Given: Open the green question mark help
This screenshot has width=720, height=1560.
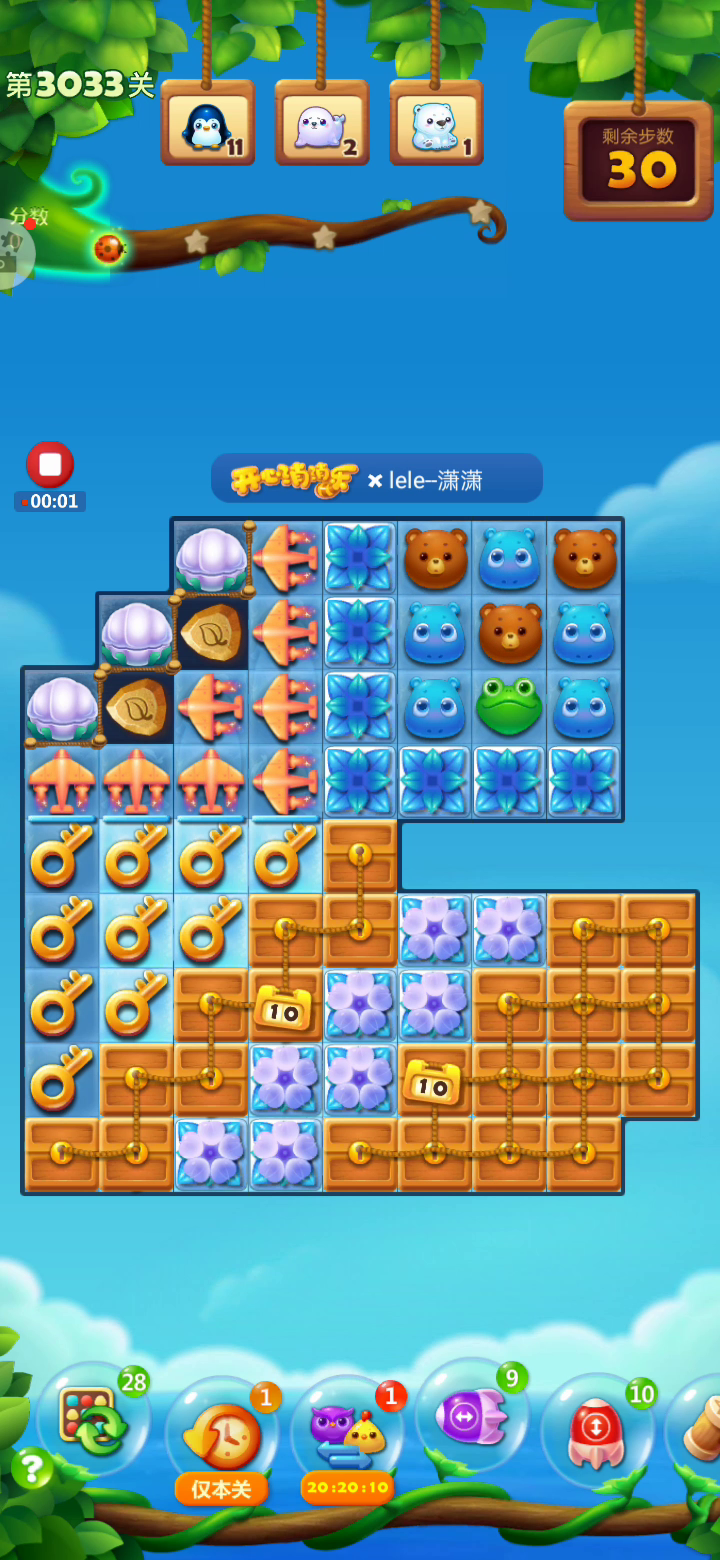Looking at the screenshot, I should pyautogui.click(x=32, y=1468).
